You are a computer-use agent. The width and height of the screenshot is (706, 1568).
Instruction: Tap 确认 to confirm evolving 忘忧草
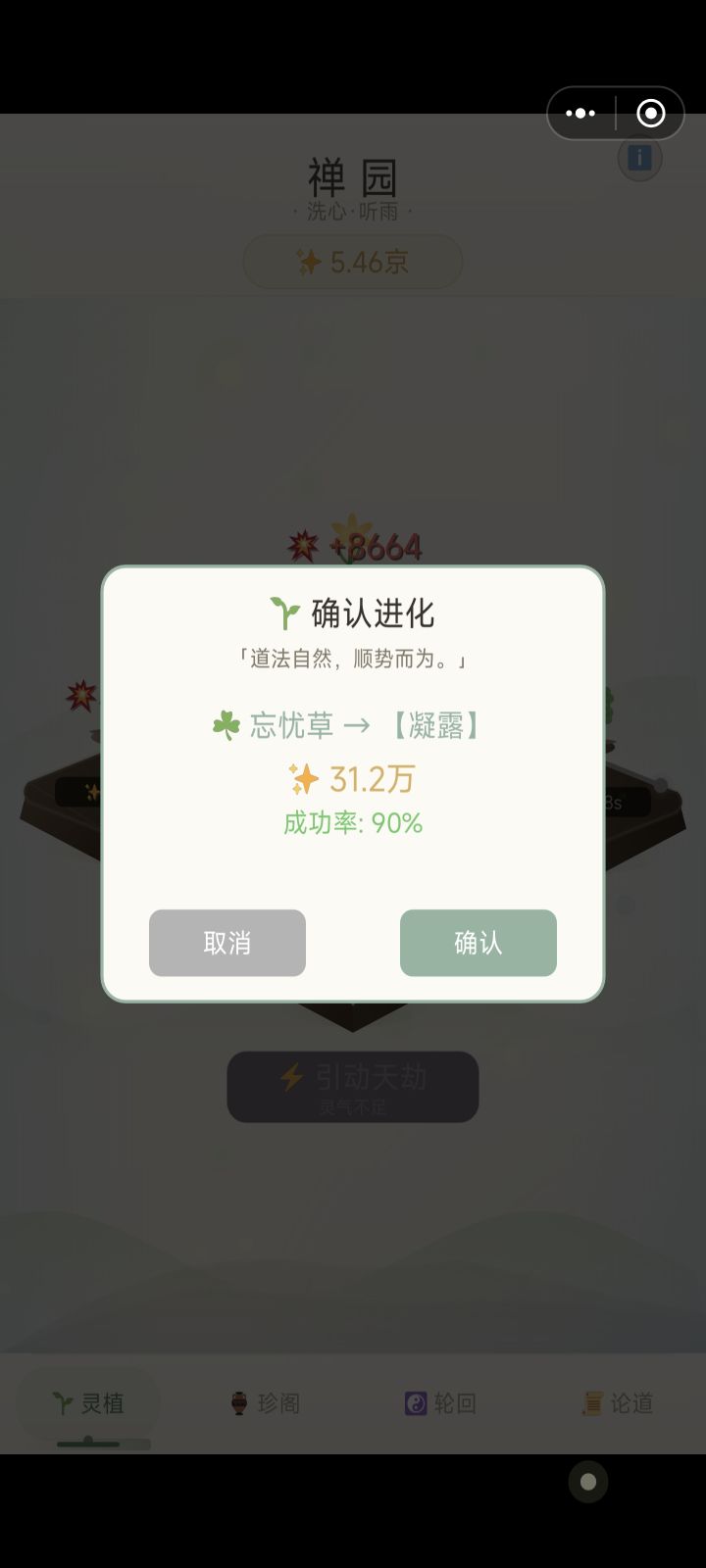tap(478, 943)
